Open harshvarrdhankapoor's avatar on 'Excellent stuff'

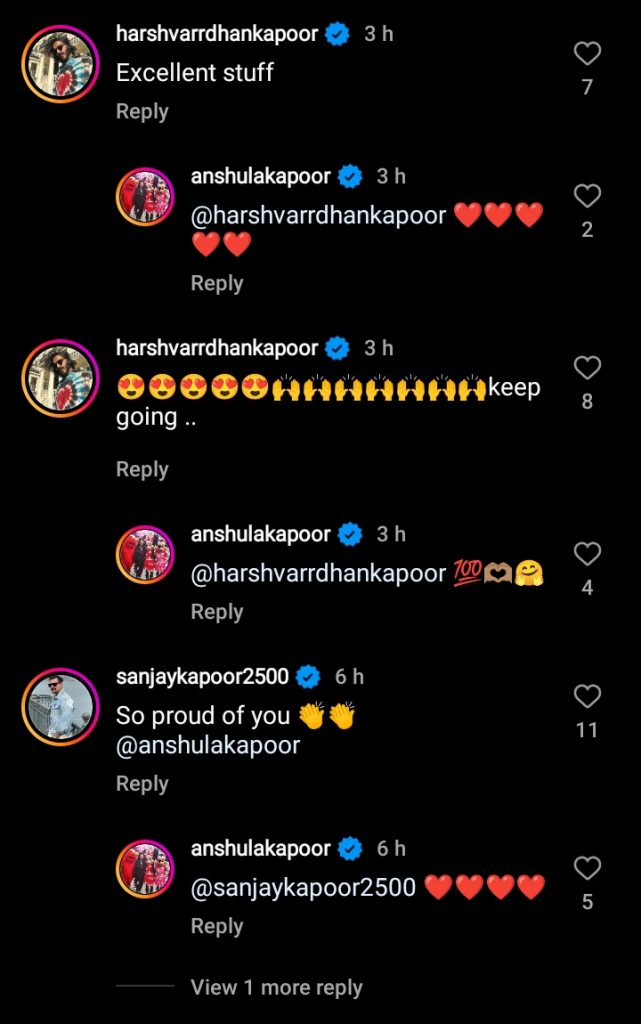click(x=60, y=66)
